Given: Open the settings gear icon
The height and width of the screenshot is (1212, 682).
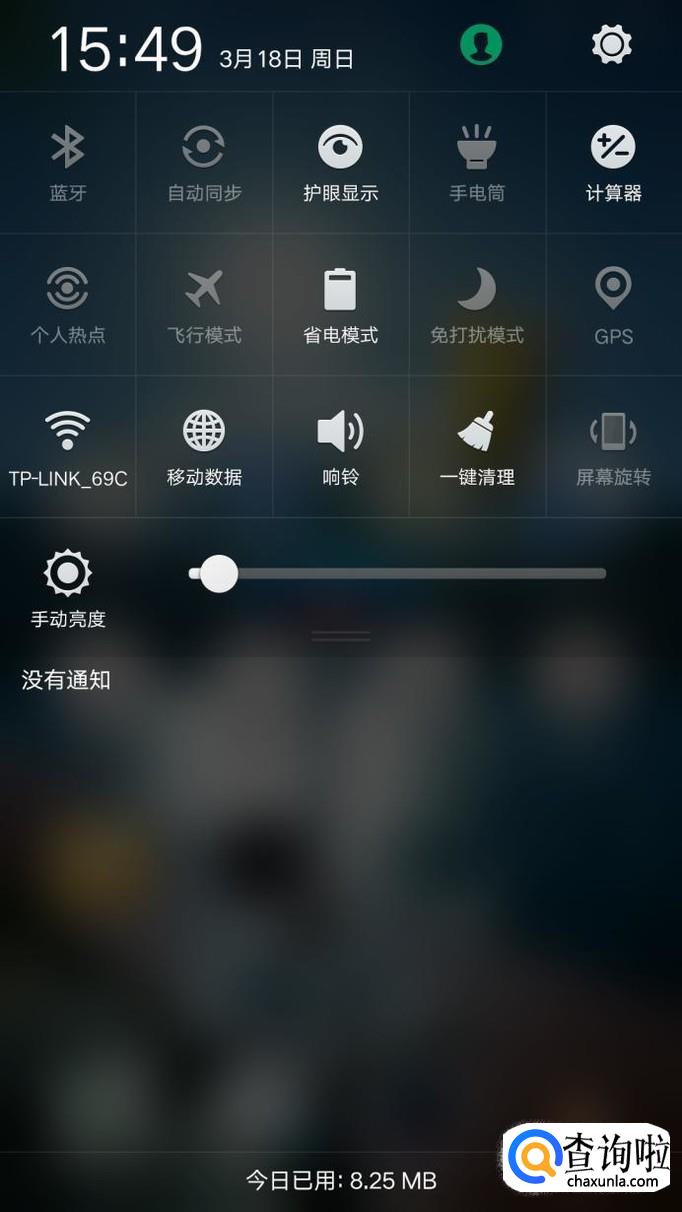Looking at the screenshot, I should pos(611,45).
